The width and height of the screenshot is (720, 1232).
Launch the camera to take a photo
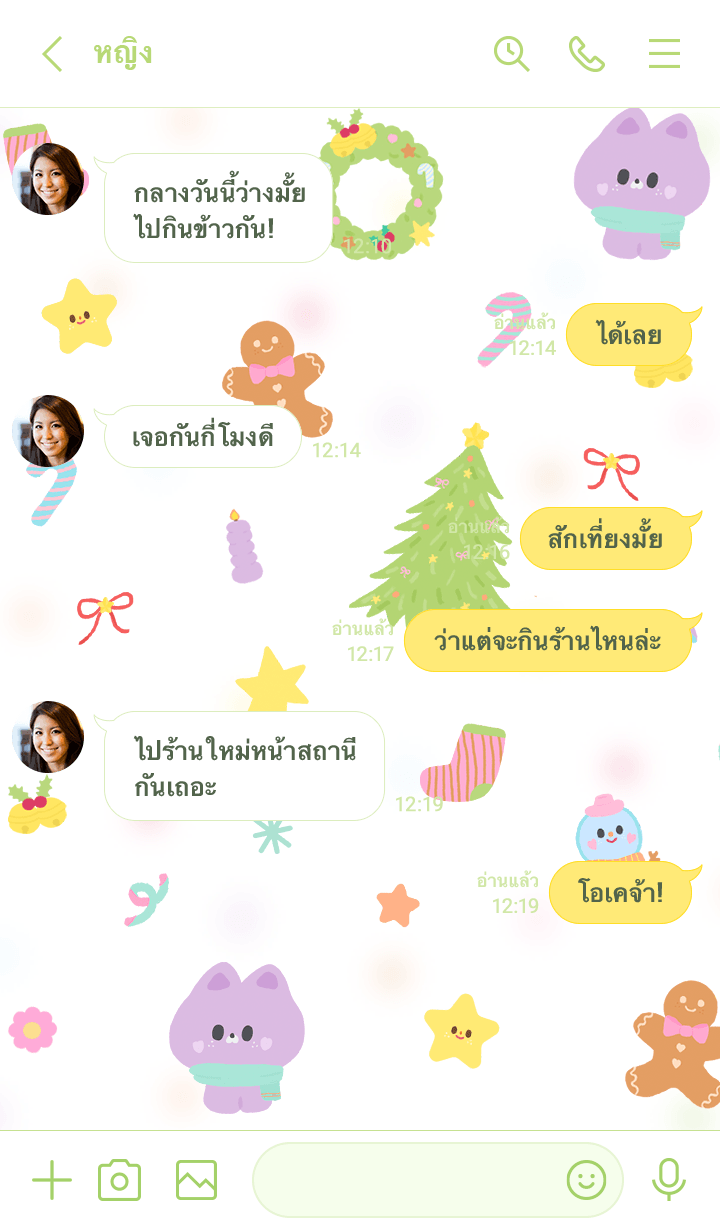coord(119,1180)
